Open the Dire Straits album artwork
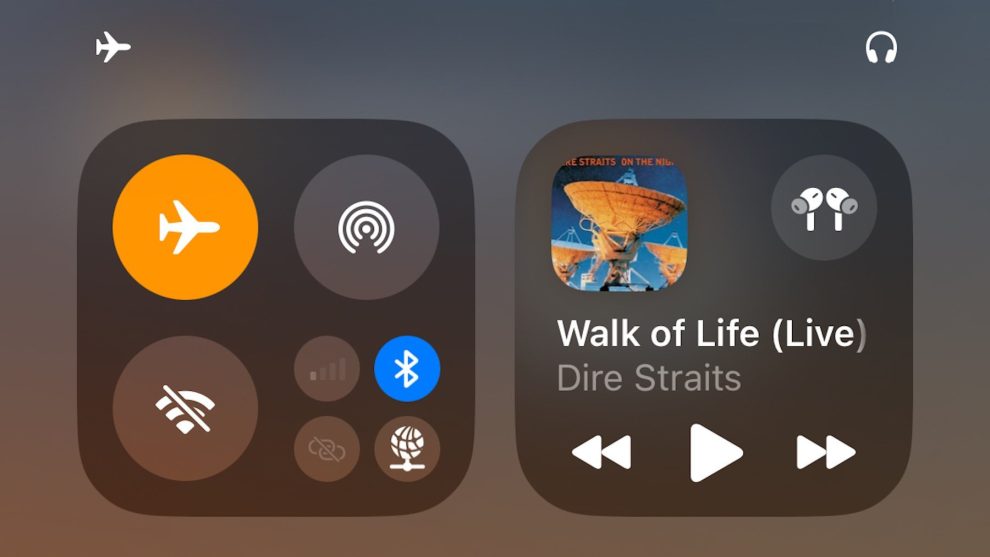This screenshot has width=990, height=557. (620, 222)
